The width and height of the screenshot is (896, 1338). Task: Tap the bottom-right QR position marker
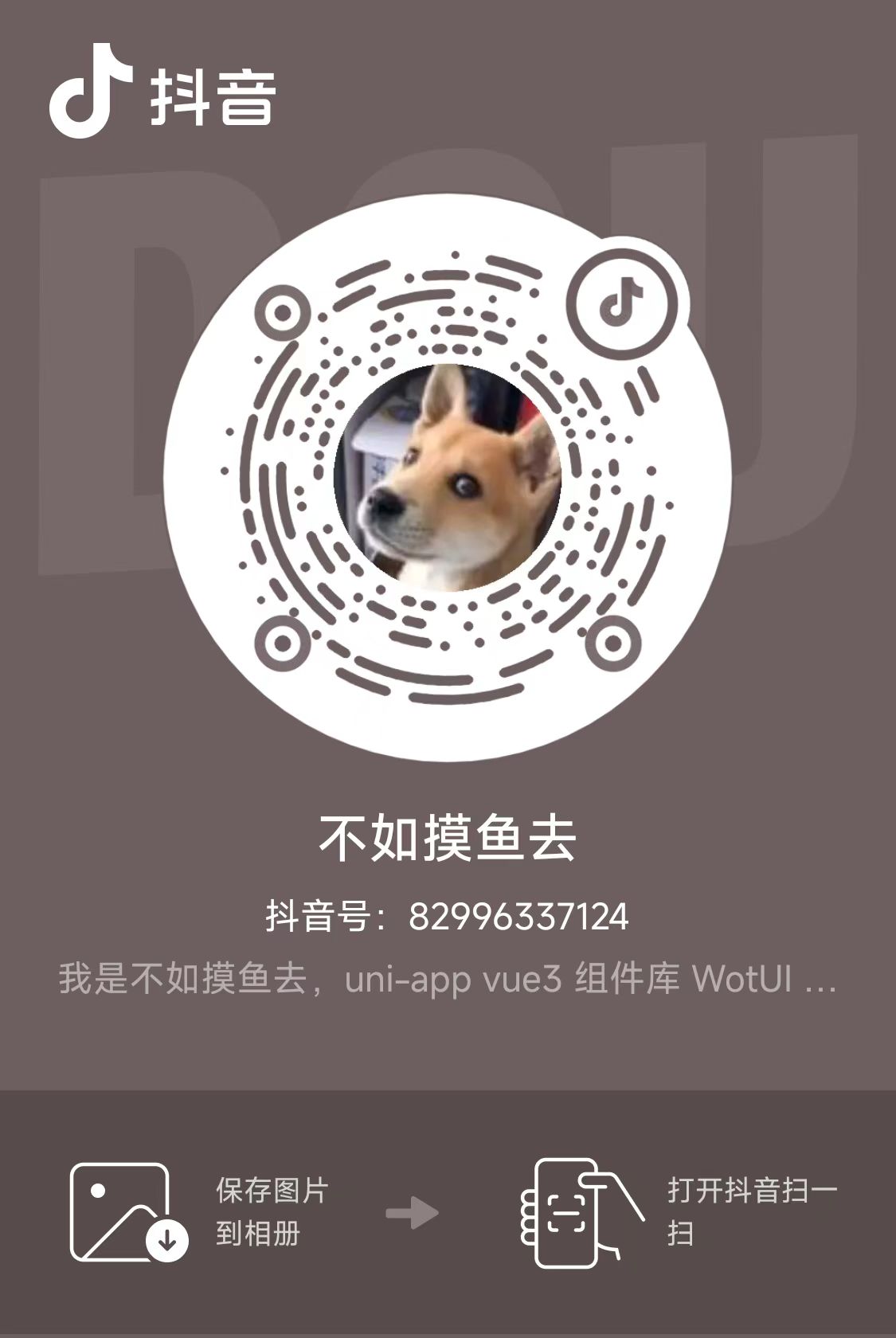point(612,642)
